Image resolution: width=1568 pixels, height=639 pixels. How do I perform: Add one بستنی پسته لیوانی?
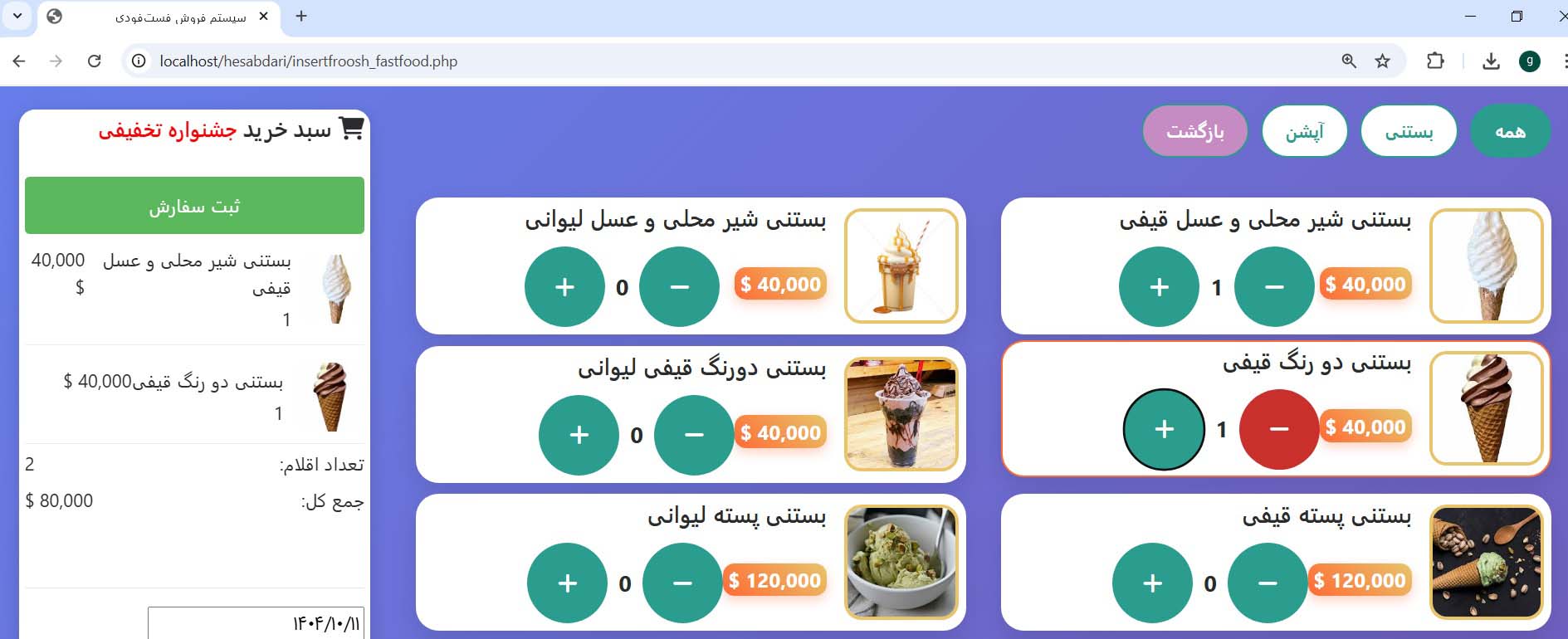click(x=567, y=583)
